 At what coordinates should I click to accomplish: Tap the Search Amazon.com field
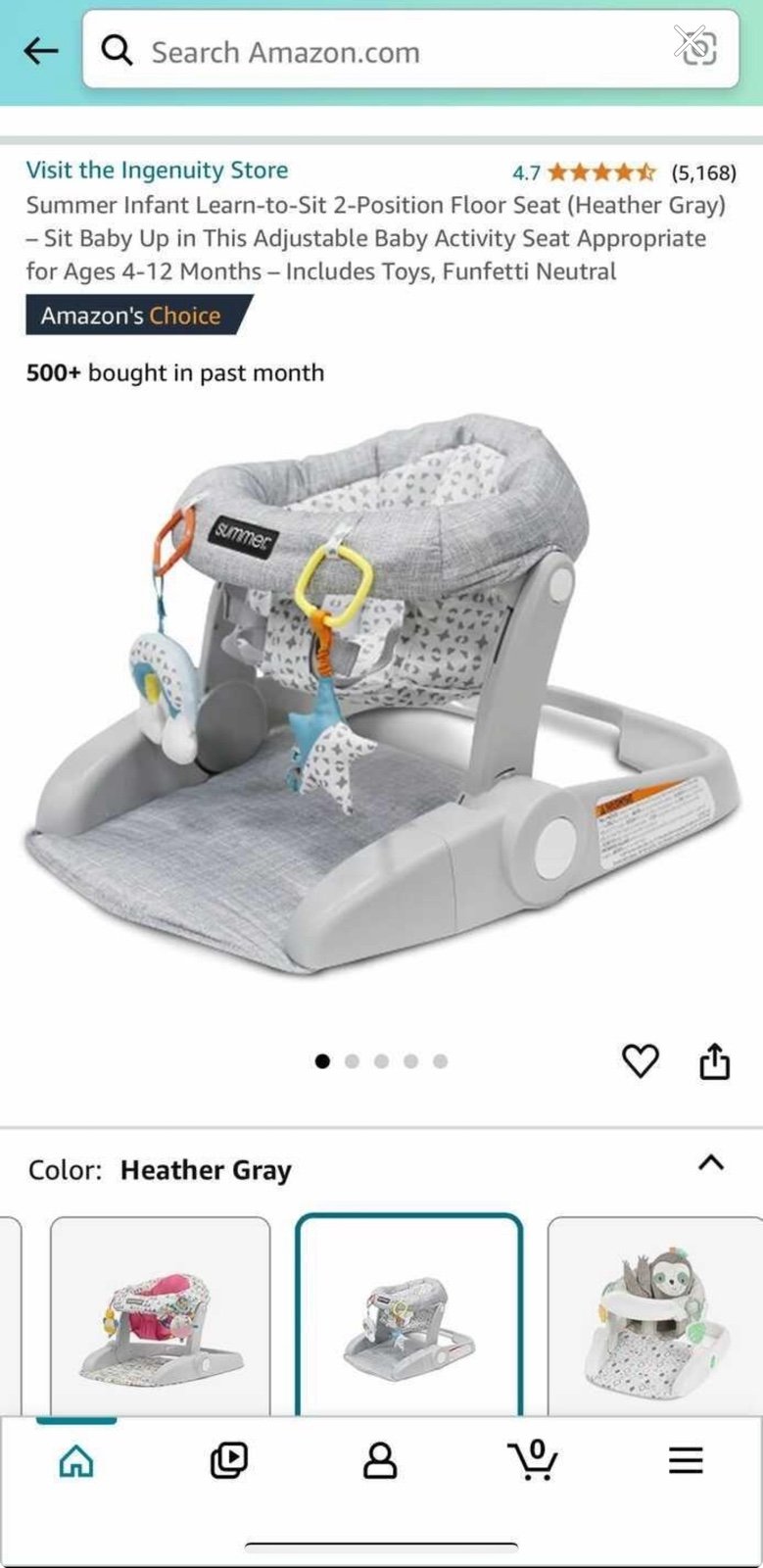point(410,50)
